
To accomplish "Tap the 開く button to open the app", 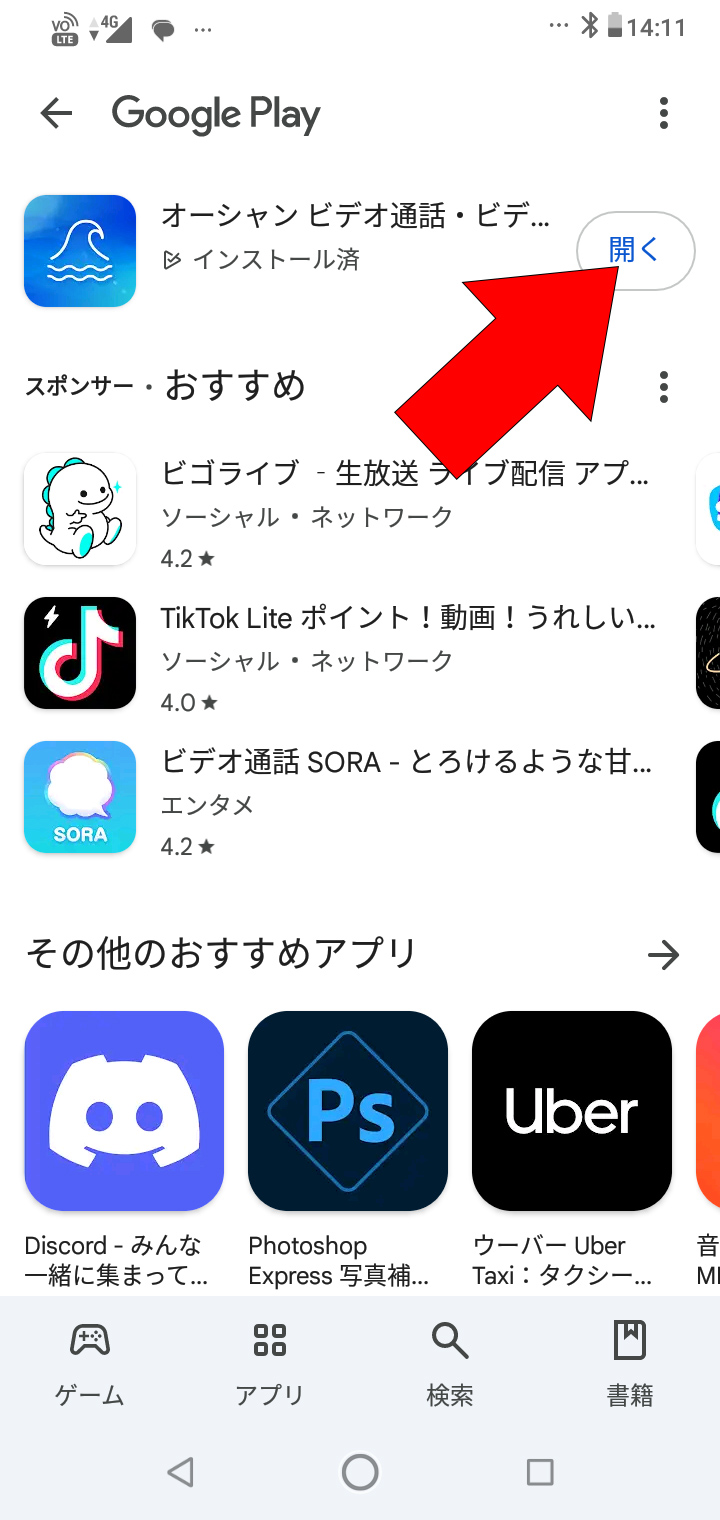I will tap(636, 251).
